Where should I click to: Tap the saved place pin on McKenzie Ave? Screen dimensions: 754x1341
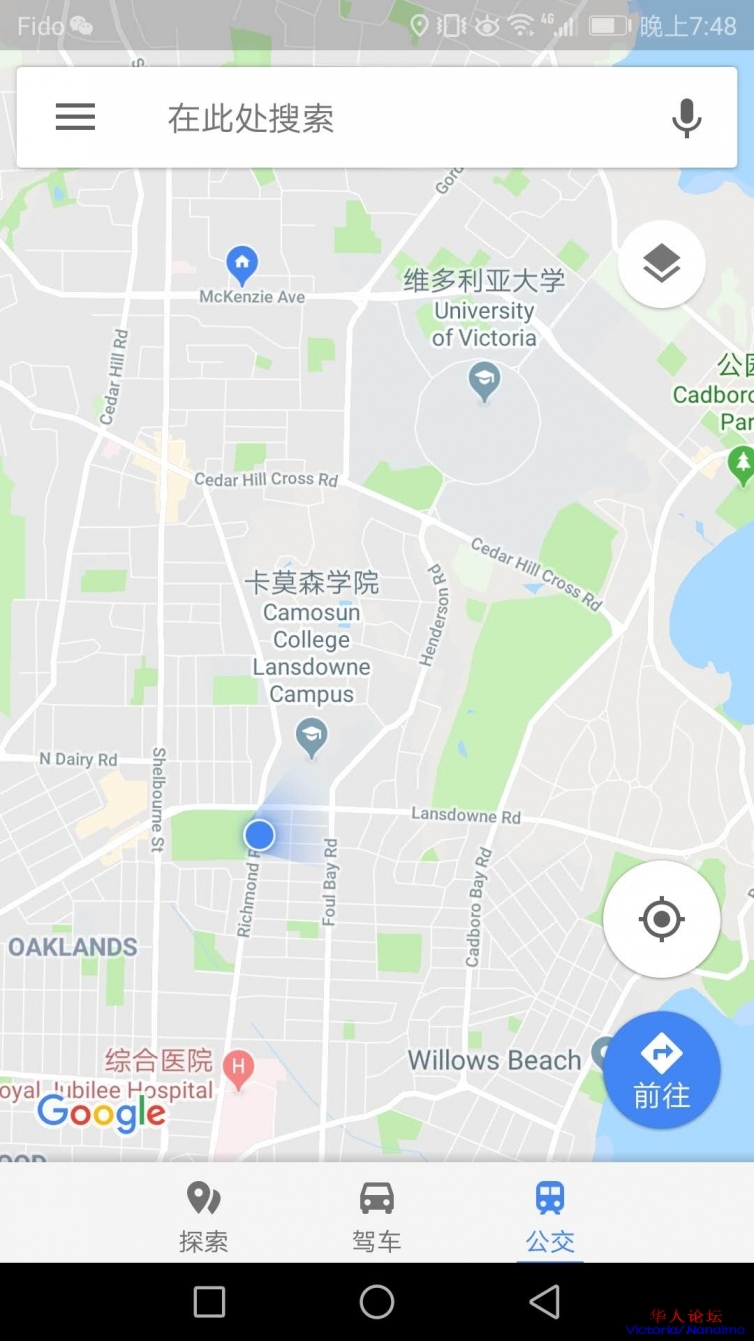click(x=241, y=262)
